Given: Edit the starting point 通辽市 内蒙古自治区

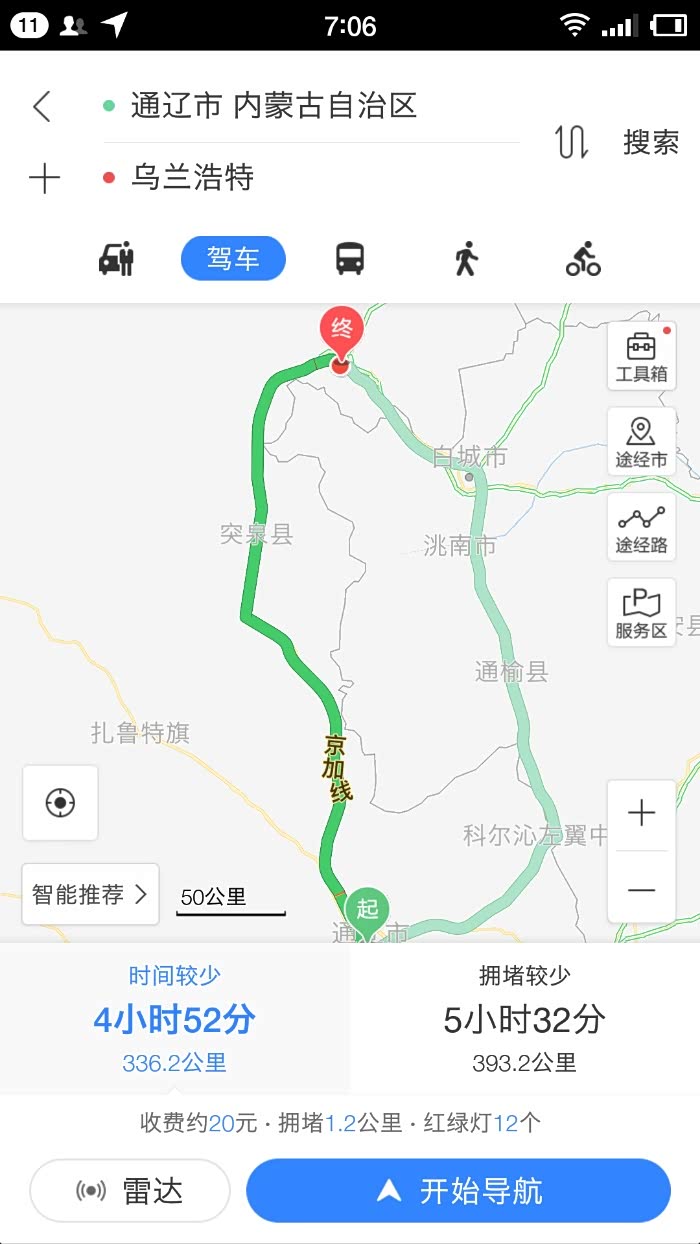Looking at the screenshot, I should [x=273, y=106].
